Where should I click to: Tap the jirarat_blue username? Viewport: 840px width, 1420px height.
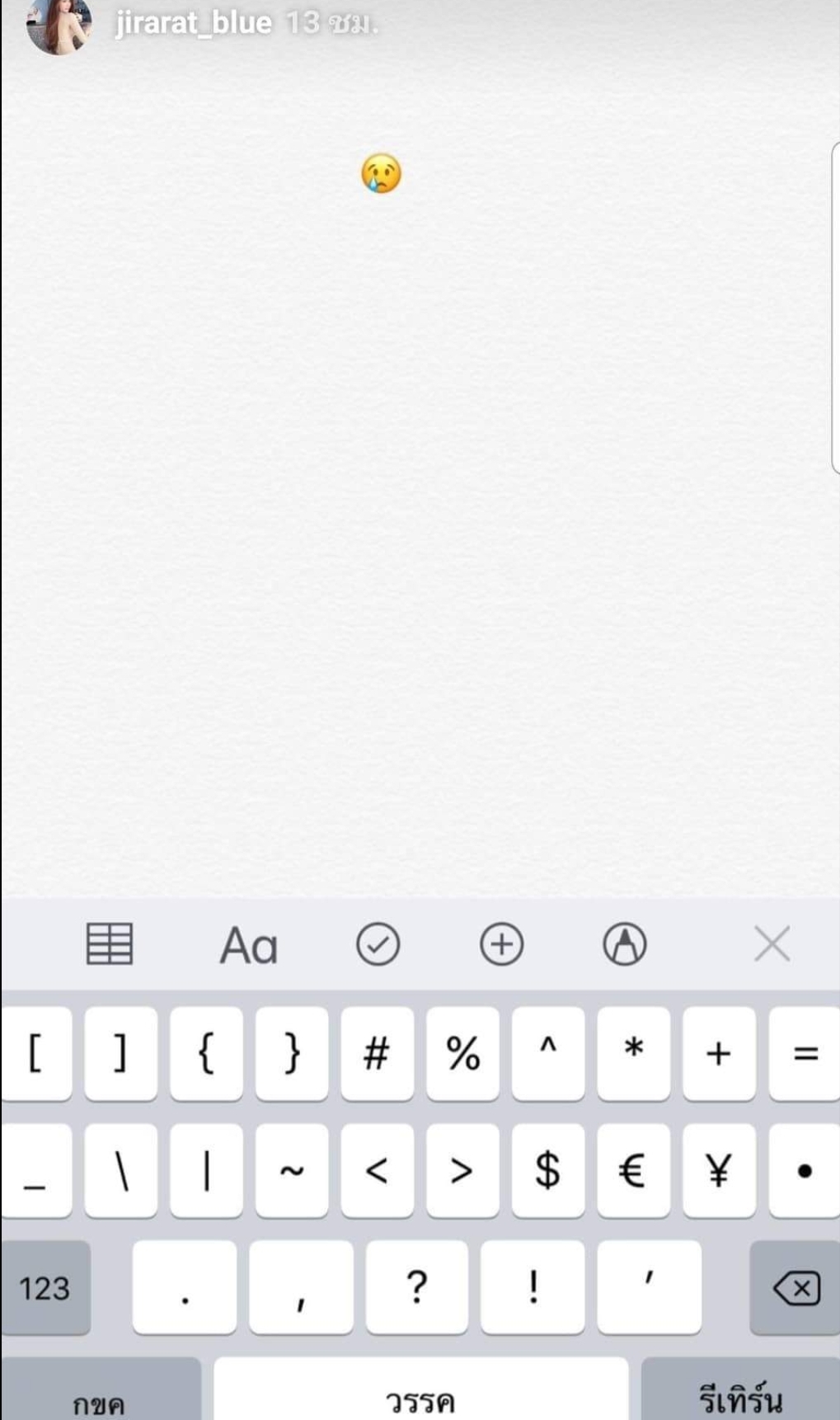point(194,22)
